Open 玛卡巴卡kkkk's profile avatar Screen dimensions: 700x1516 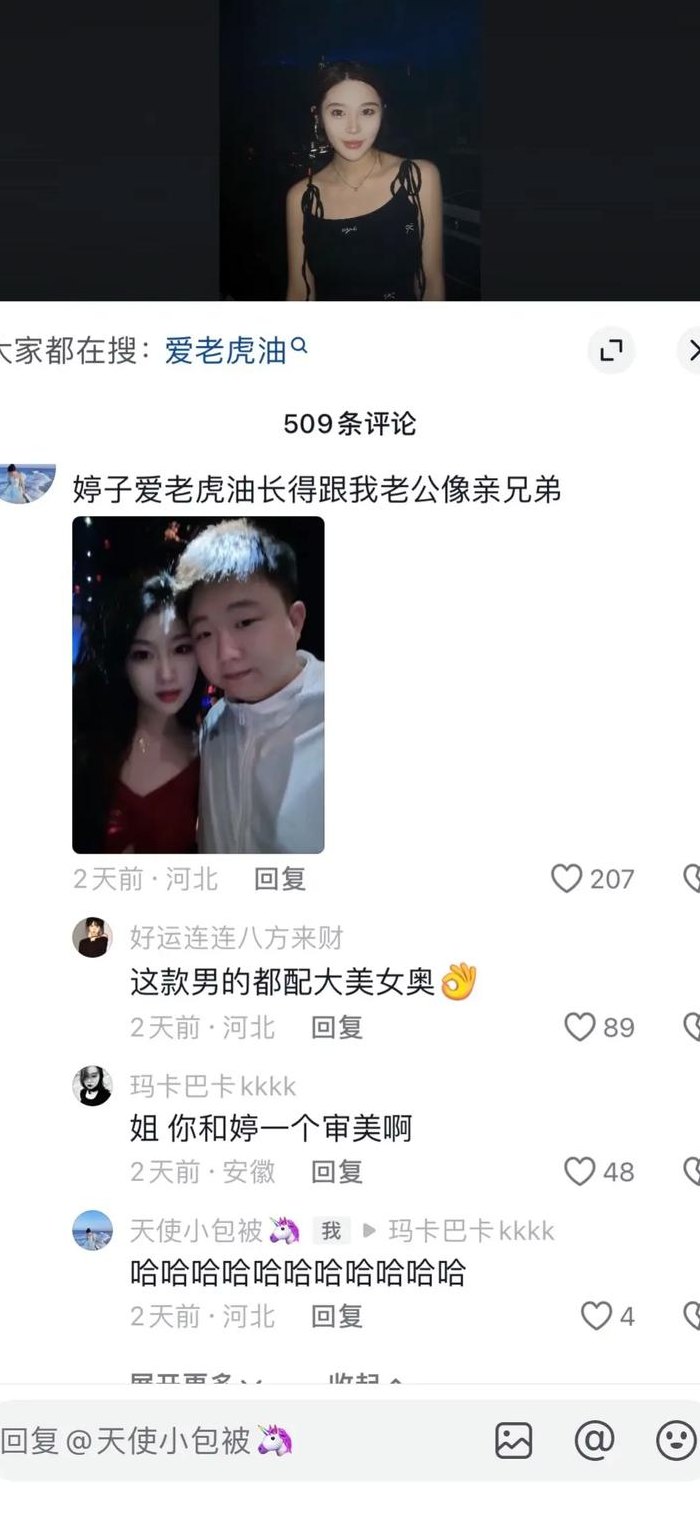pos(92,1086)
